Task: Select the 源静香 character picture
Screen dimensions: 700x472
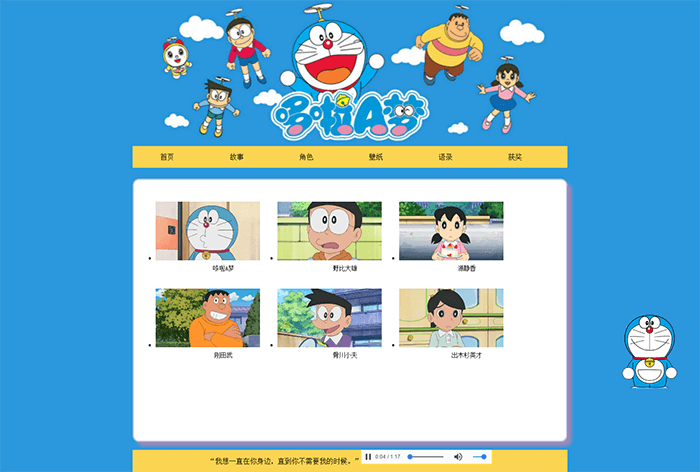Action: click(451, 231)
